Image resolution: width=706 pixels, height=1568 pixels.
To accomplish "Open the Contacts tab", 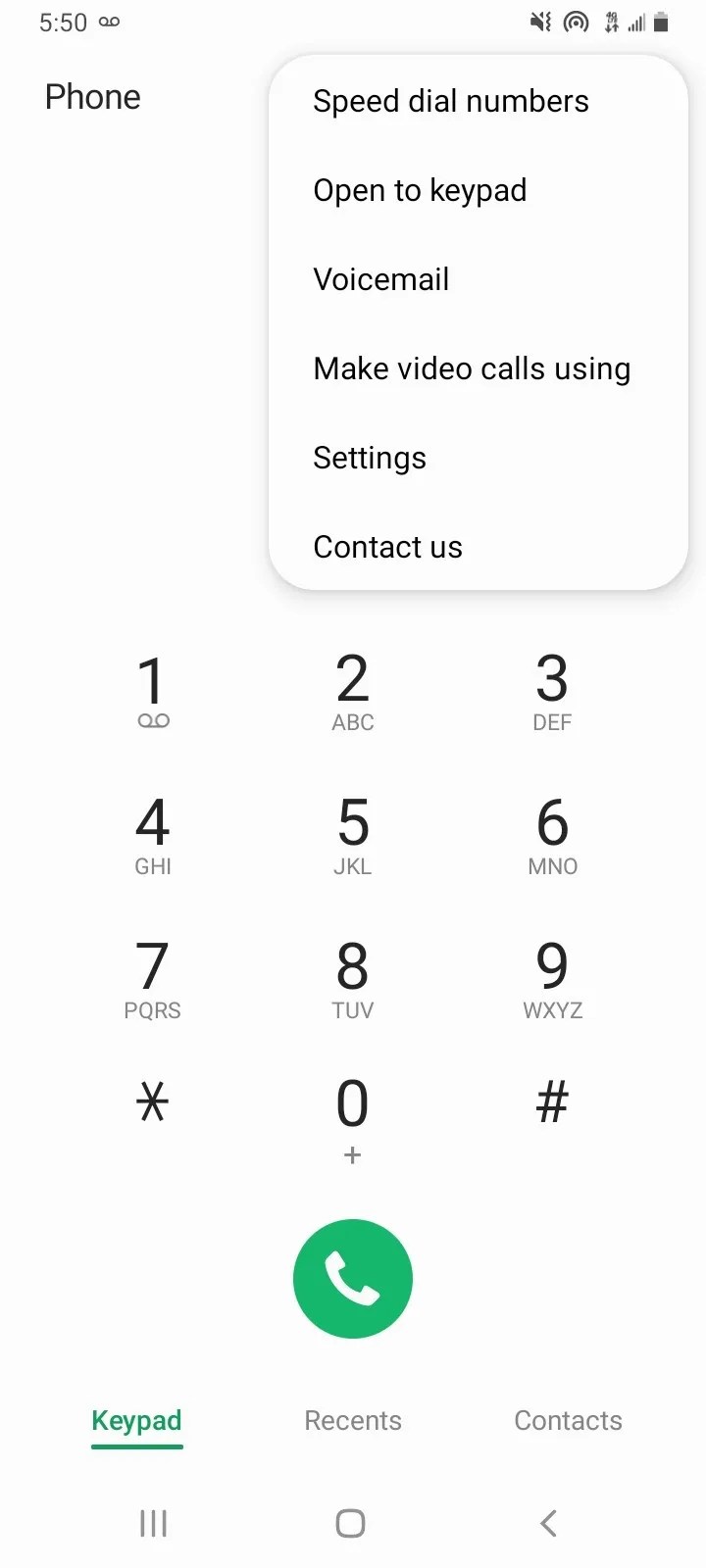I will coord(568,1420).
